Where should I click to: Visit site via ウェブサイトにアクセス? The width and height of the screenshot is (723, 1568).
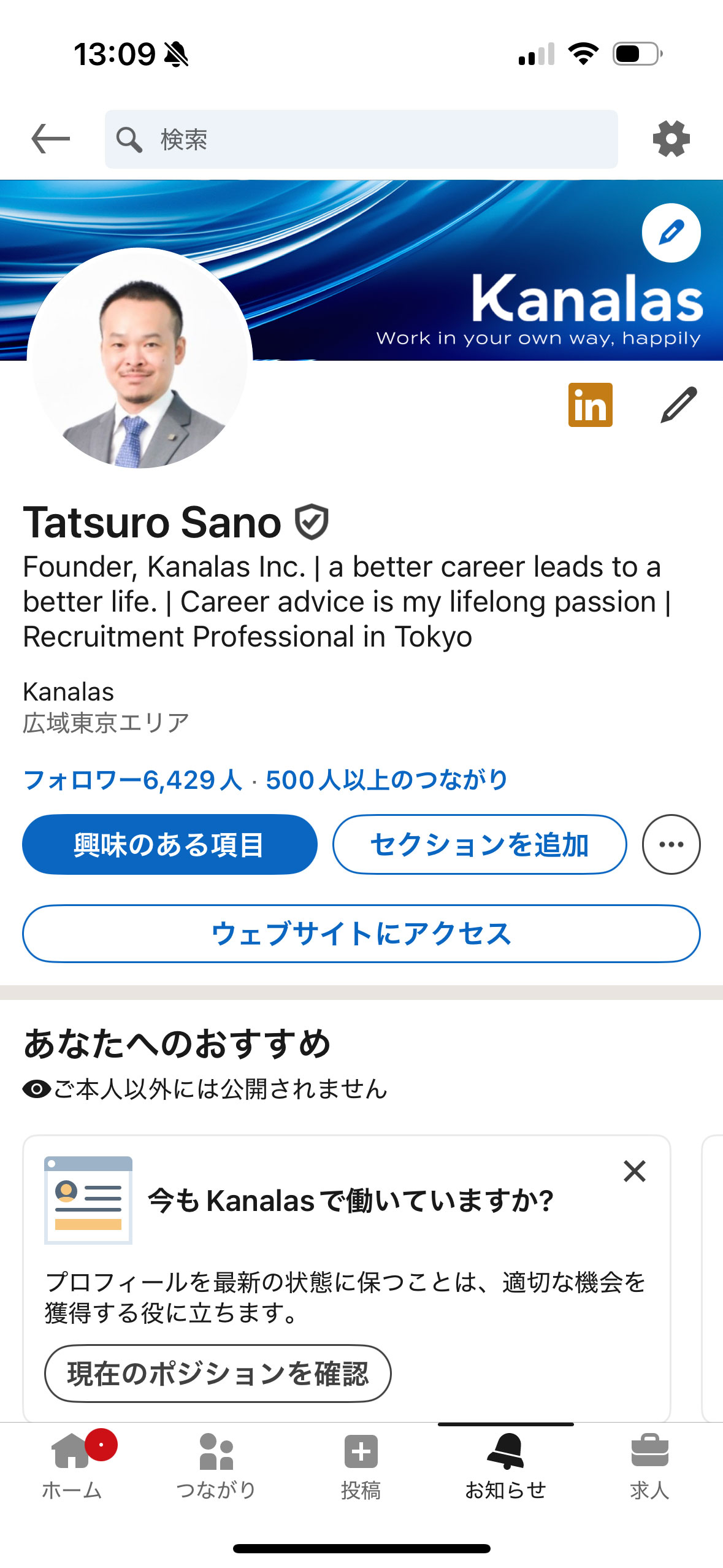[361, 934]
